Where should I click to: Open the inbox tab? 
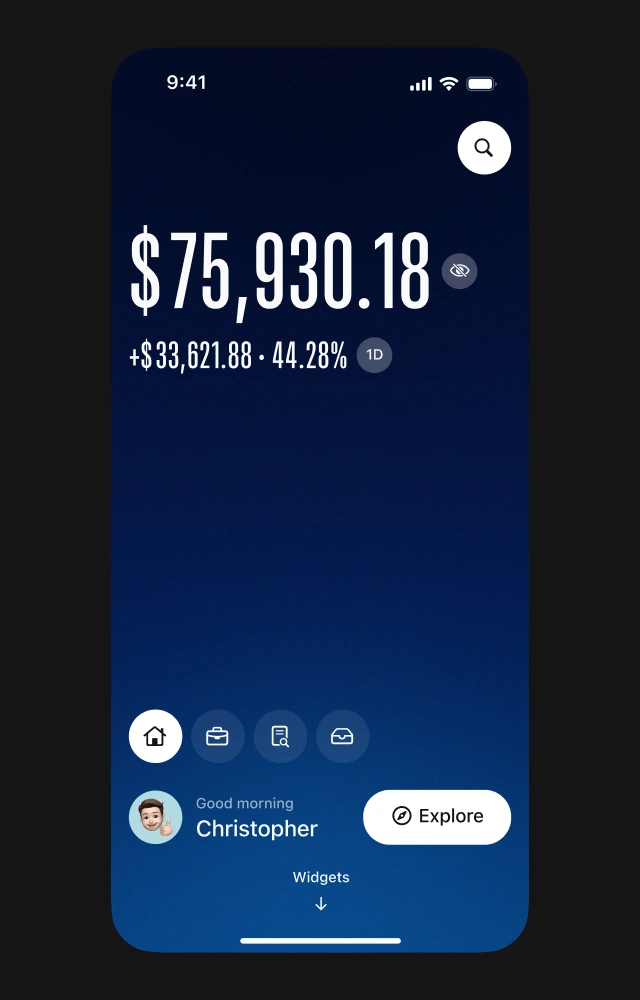click(342, 737)
